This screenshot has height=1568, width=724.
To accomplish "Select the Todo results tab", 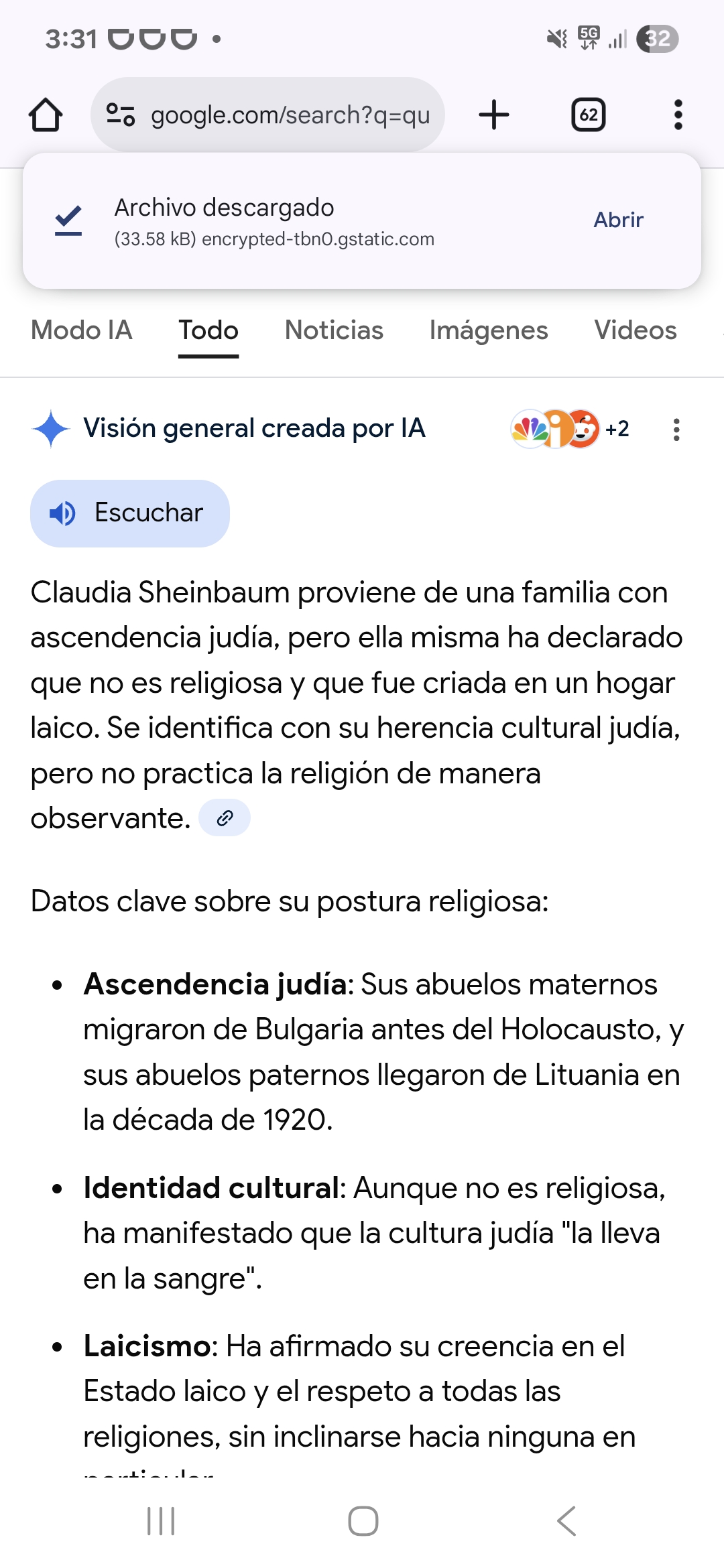I will pos(208,330).
